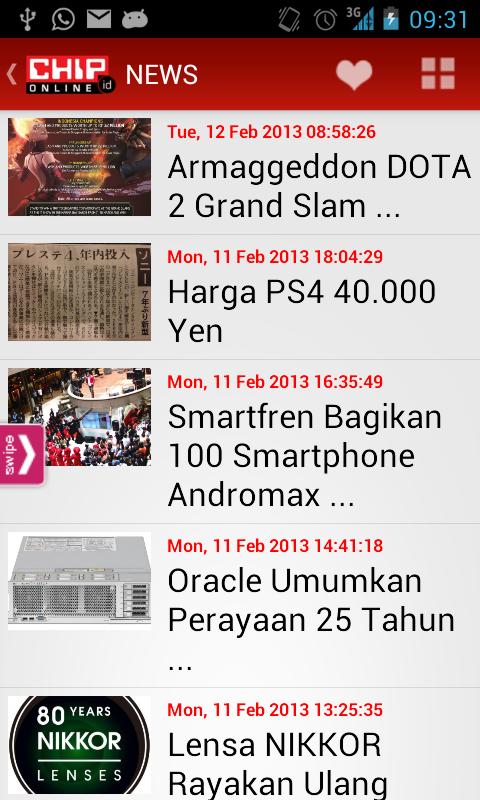Open the Smartfren Bagikan 100 Smartphone article
The image size is (480, 800).
click(x=240, y=442)
